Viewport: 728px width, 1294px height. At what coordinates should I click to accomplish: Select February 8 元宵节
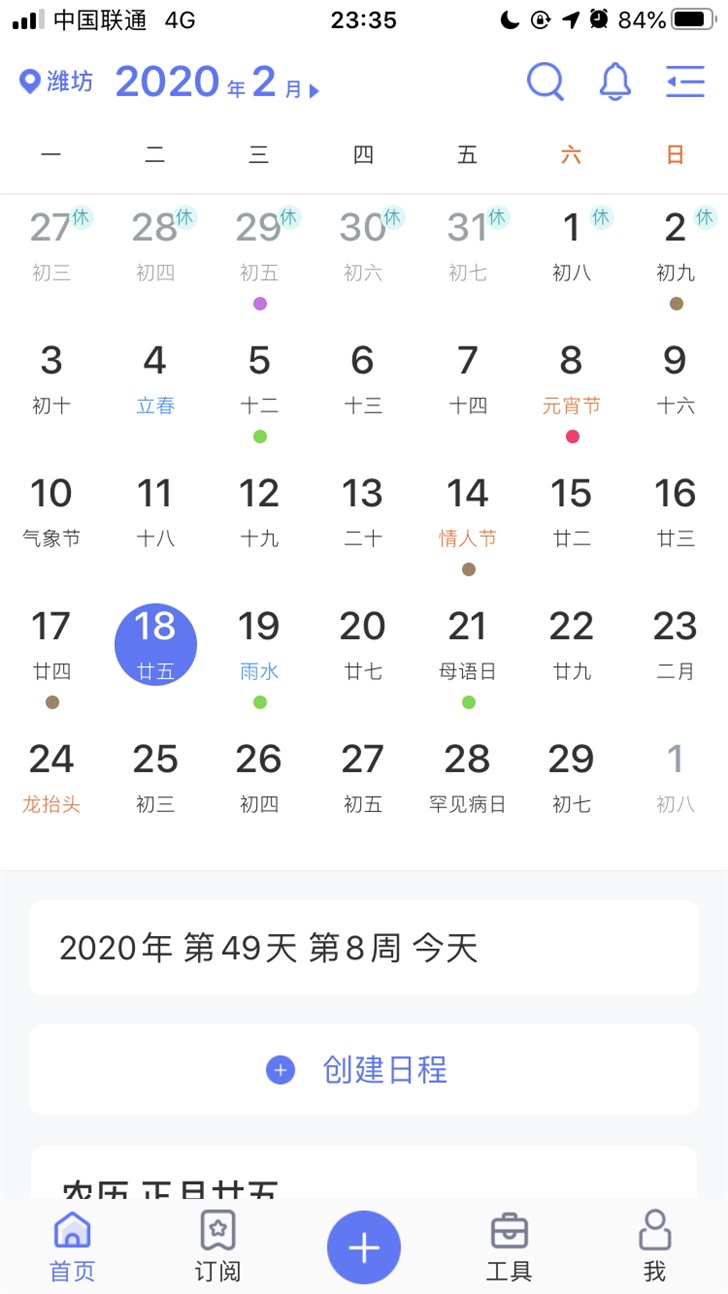pyautogui.click(x=571, y=379)
